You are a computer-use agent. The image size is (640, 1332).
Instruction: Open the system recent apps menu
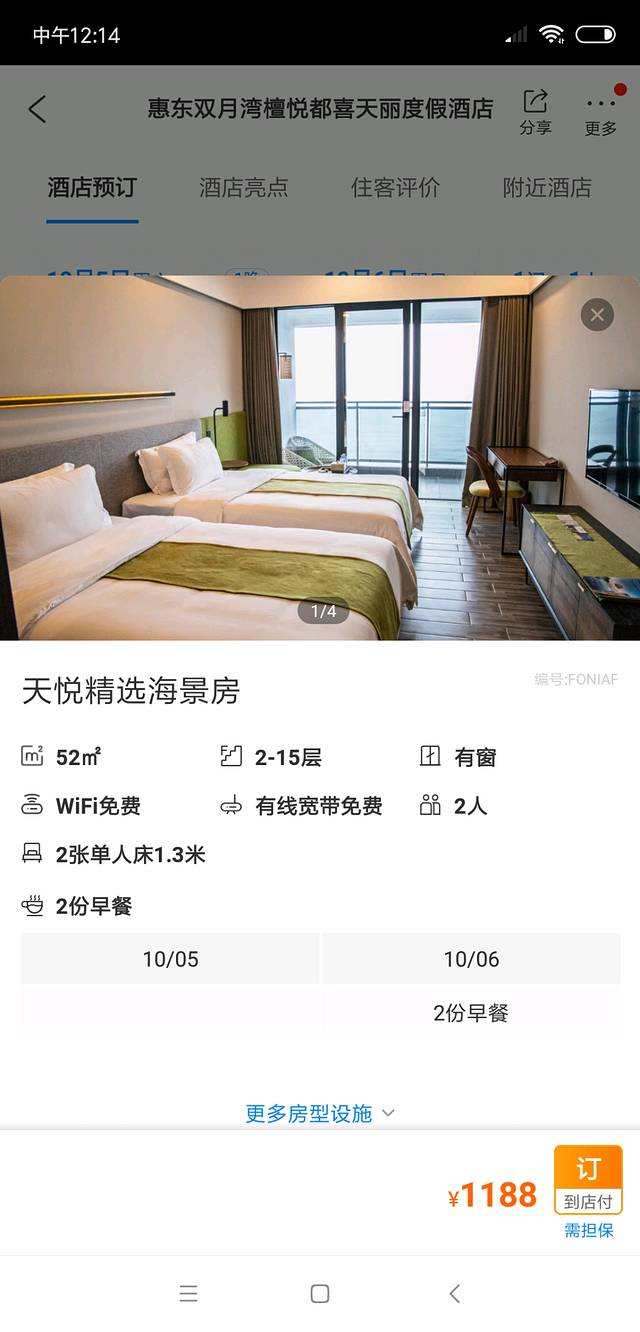pyautogui.click(x=188, y=1294)
